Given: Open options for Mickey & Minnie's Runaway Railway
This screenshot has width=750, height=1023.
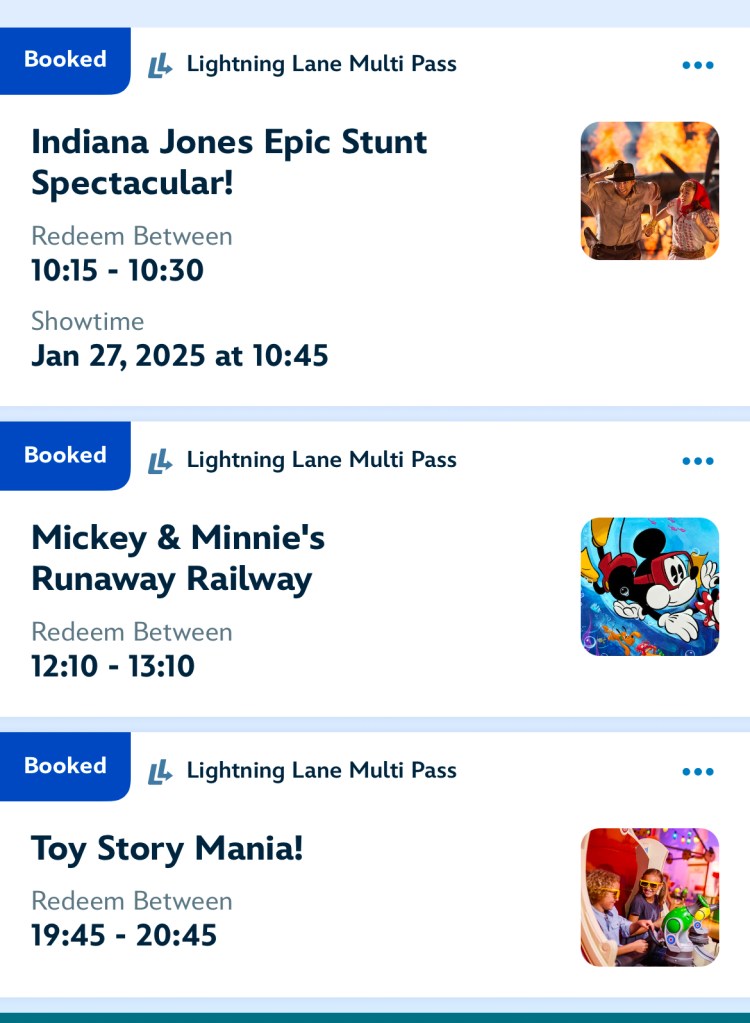Looking at the screenshot, I should point(697,461).
